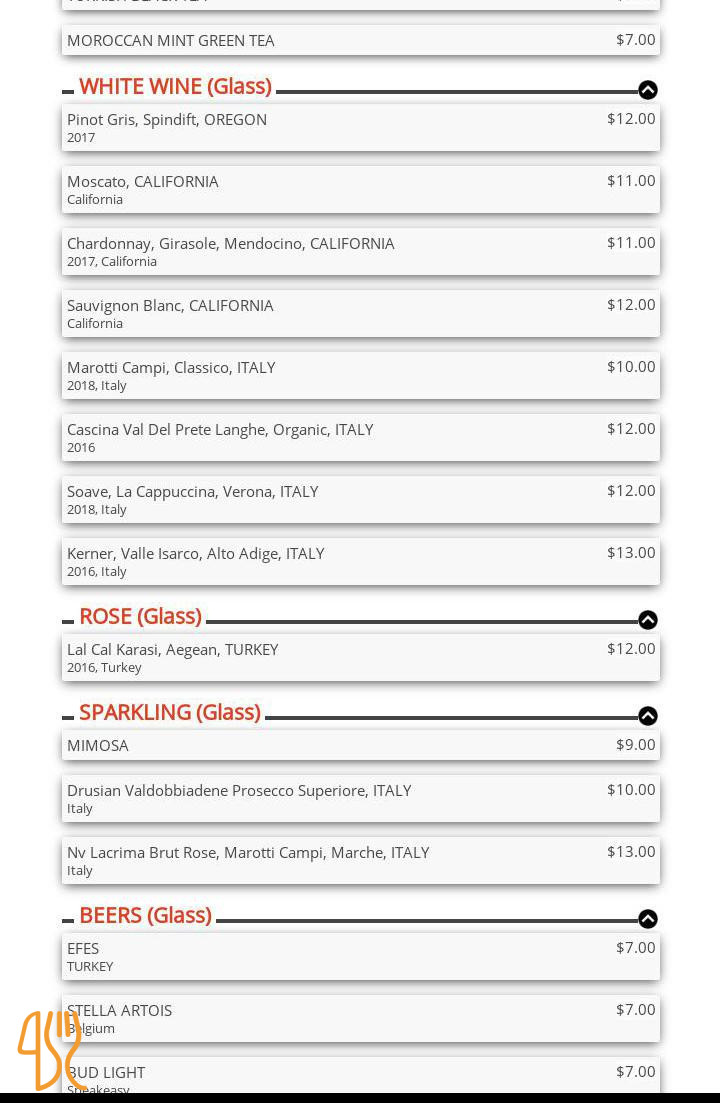Tap the fork and knife menu icon
720x1103 pixels.
click(x=51, y=1050)
